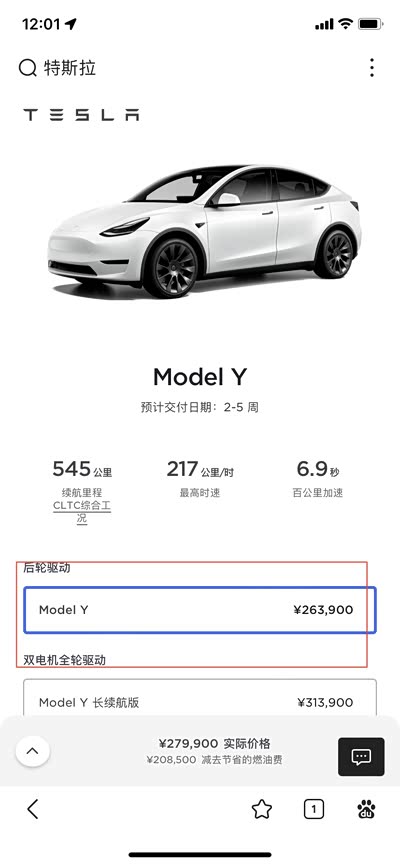Open the CLTC综合工况 link
The image size is (400, 865).
pos(82,512)
